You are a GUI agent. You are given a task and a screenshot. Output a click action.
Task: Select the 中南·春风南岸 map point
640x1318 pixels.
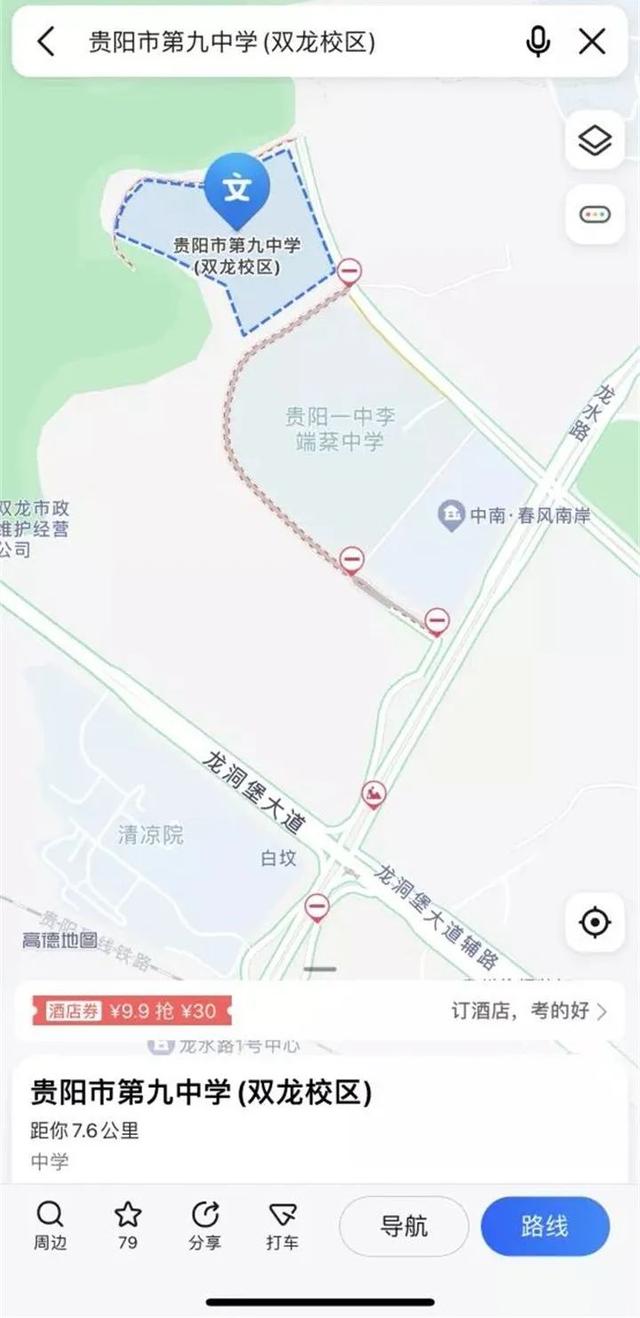pos(499,517)
